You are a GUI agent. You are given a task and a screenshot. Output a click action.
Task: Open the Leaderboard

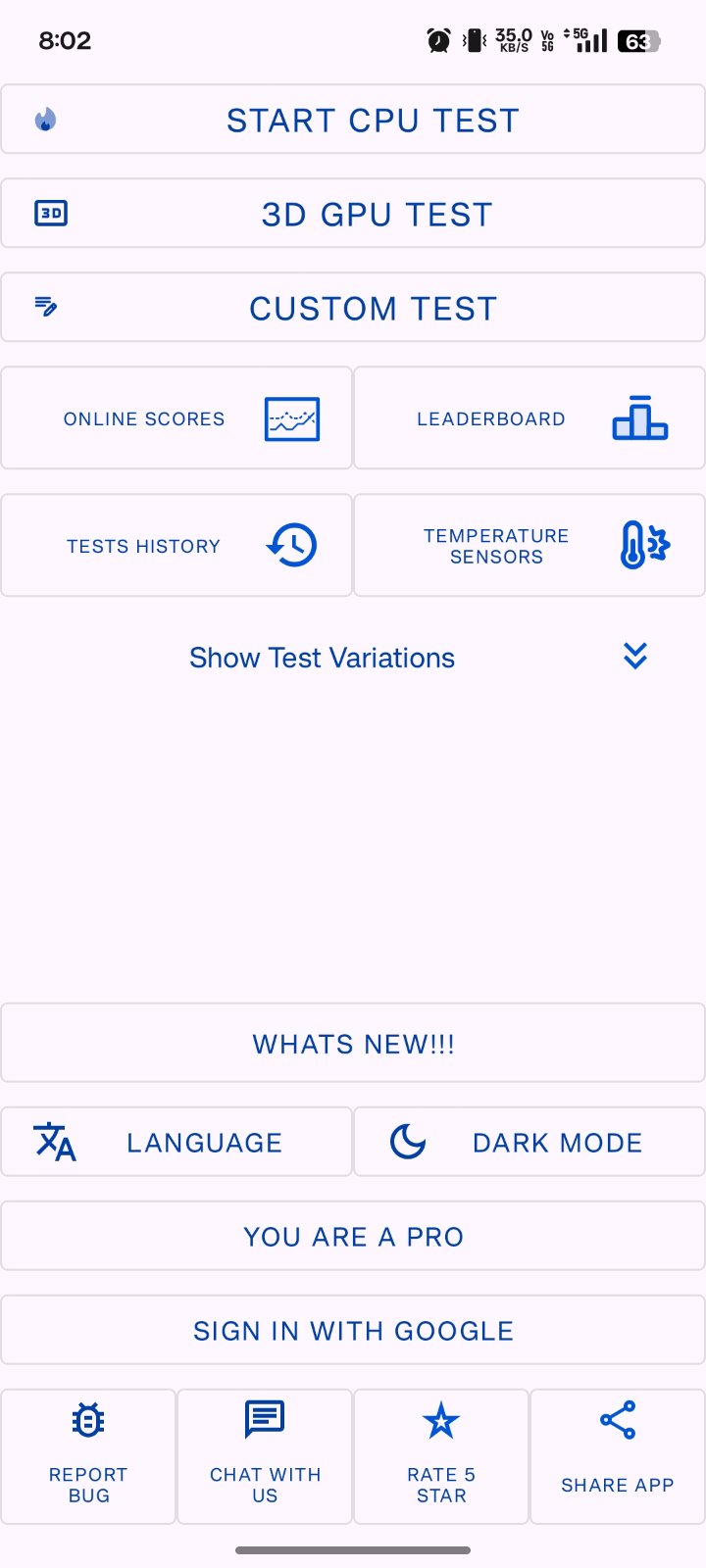[529, 418]
